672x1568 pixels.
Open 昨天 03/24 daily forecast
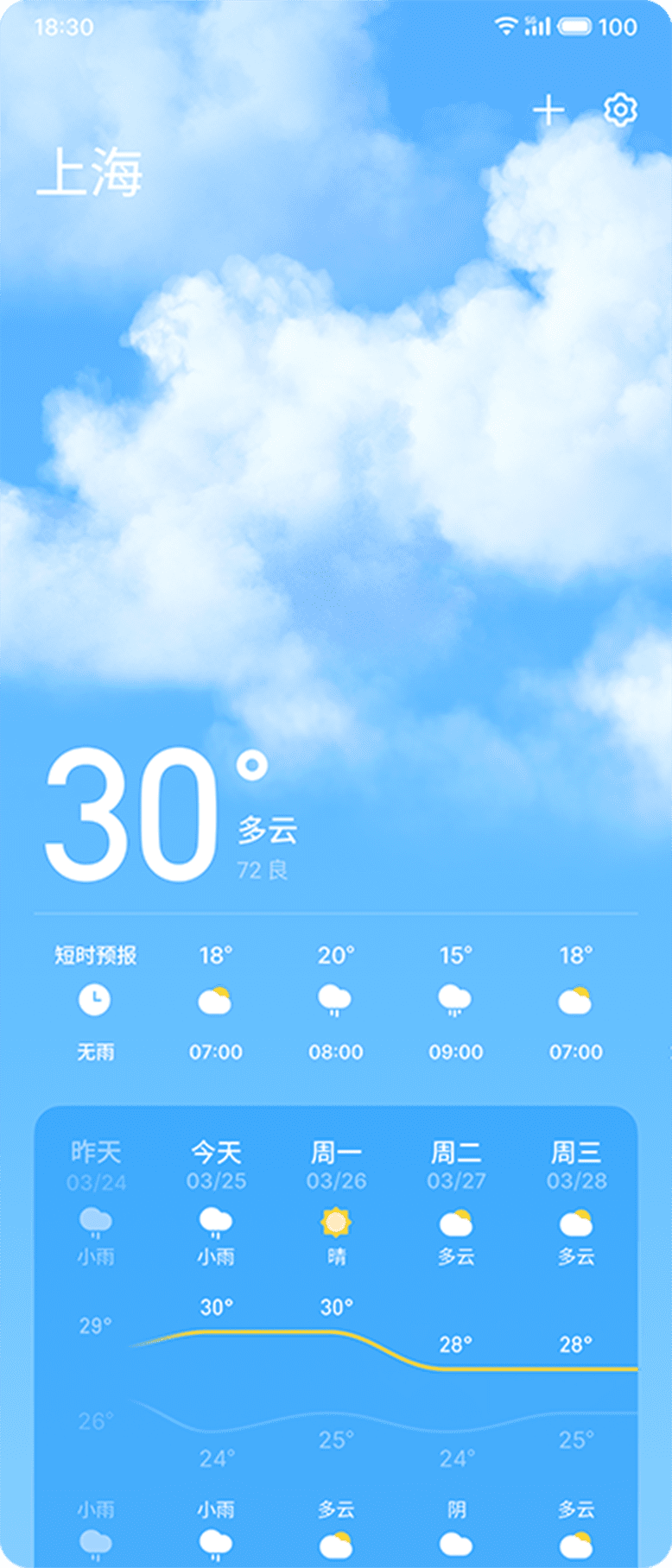(96, 1202)
